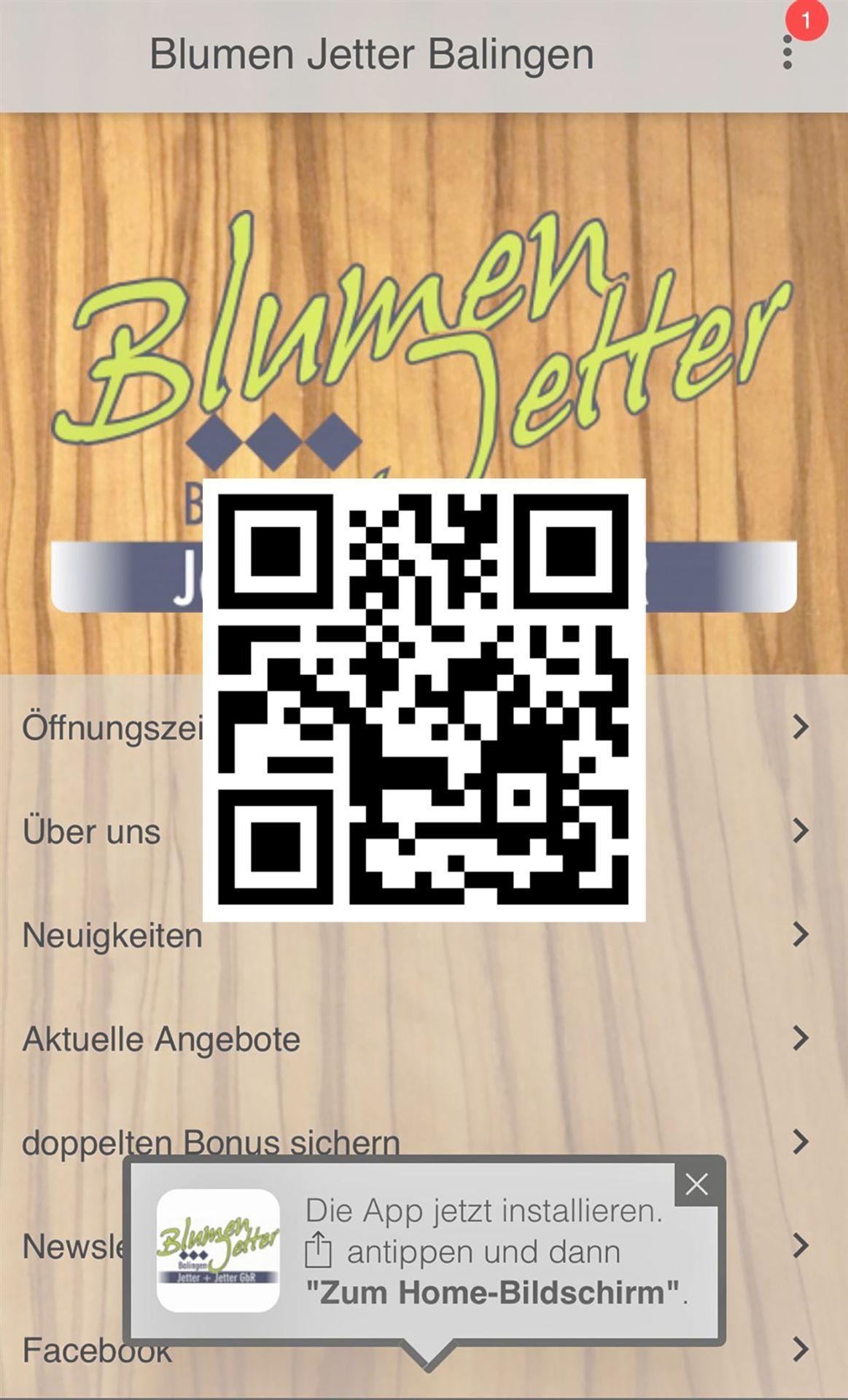848x1400 pixels.
Task: Open the Über uns page
Action: (x=92, y=831)
